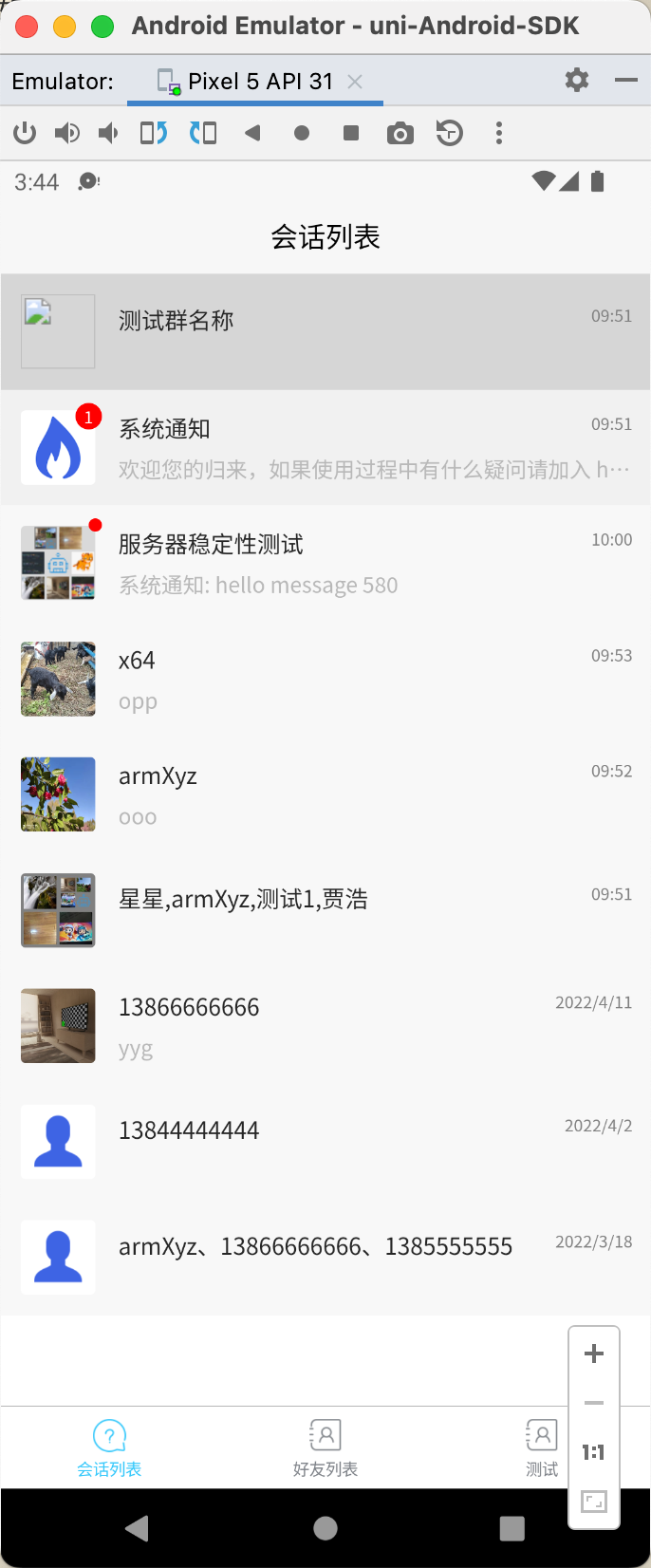Tap the Android back navigation button

138,1527
